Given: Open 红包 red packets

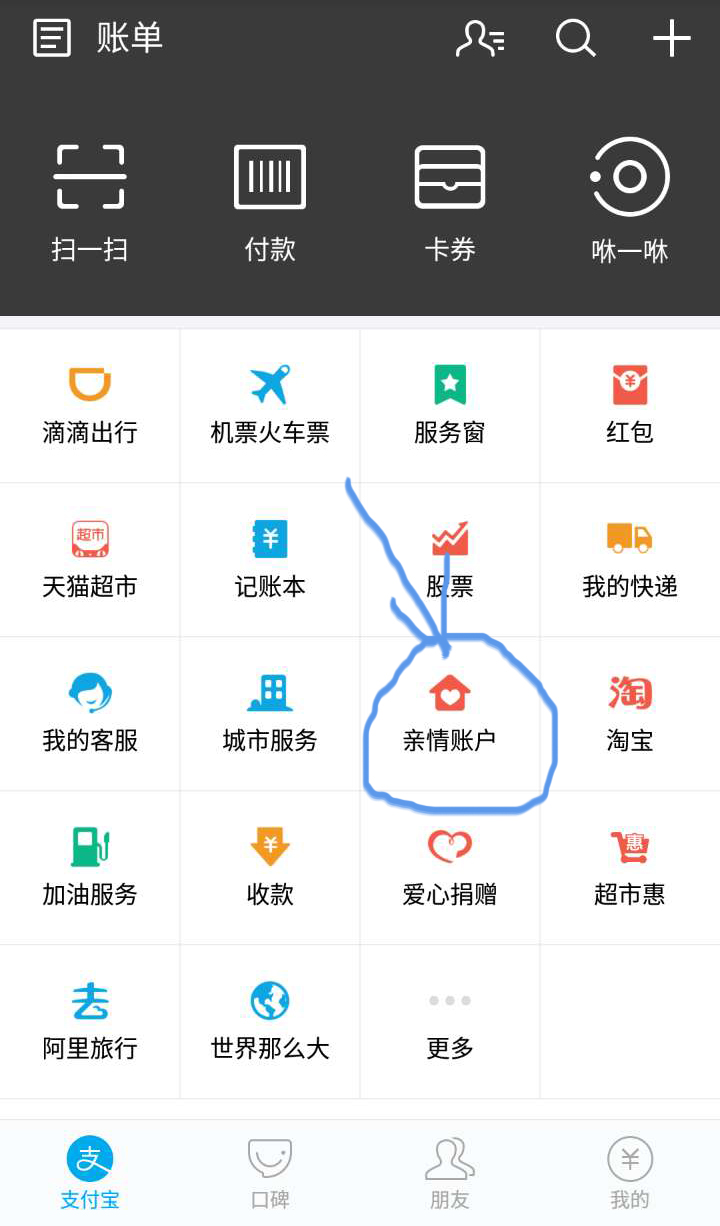Looking at the screenshot, I should point(630,406).
